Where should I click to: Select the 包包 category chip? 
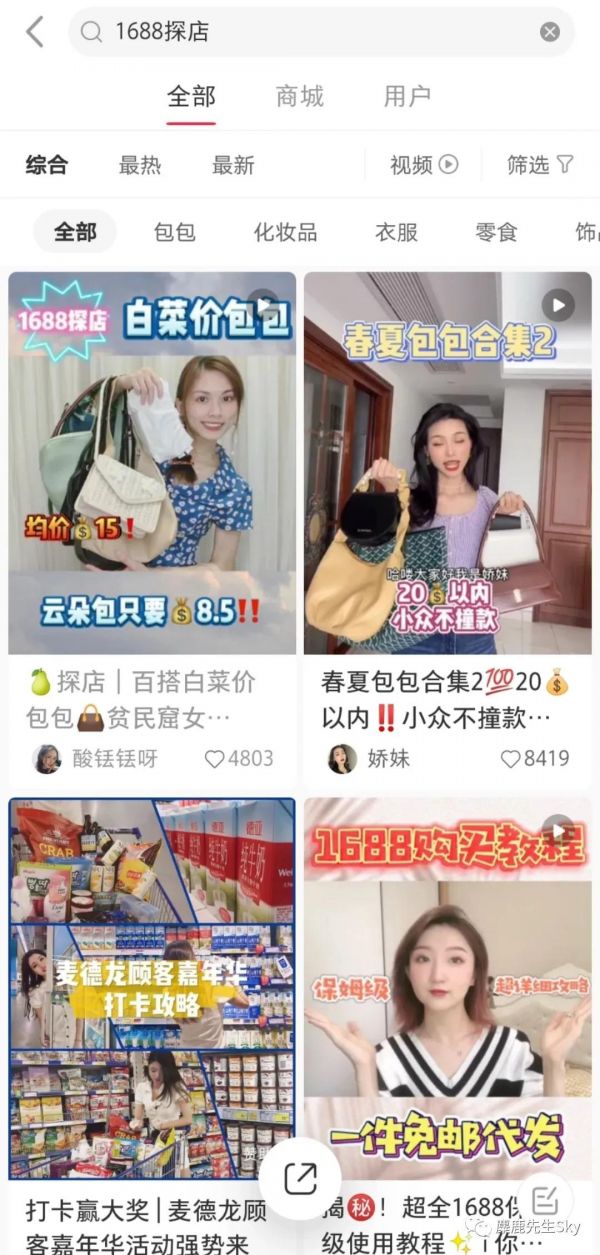[175, 232]
